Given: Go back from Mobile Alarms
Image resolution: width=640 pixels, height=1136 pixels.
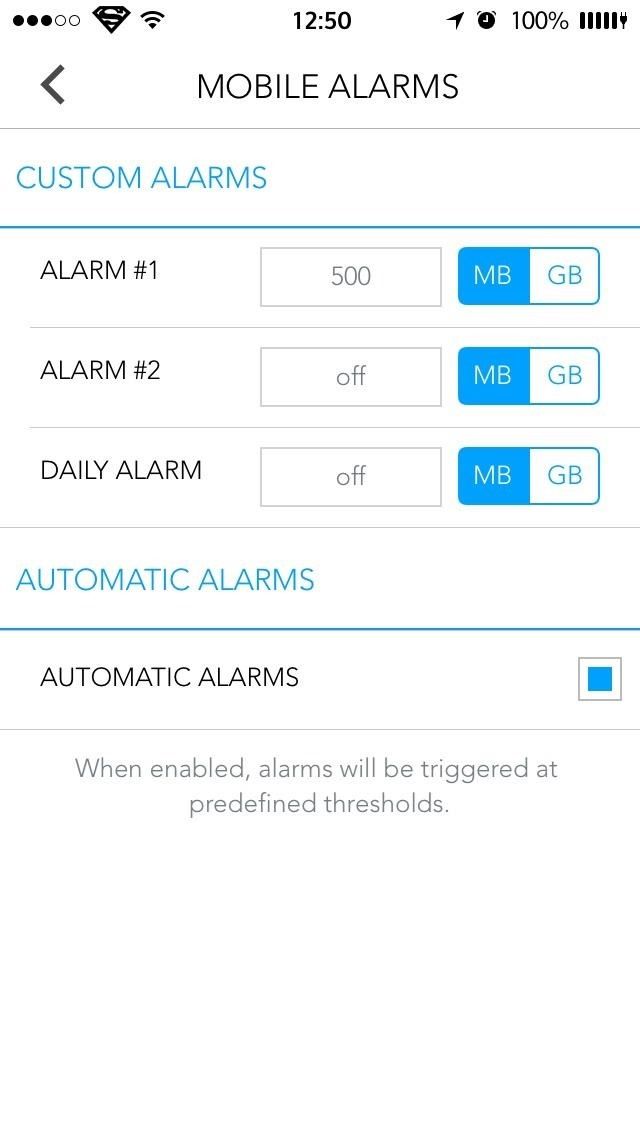Looking at the screenshot, I should click(x=54, y=86).
